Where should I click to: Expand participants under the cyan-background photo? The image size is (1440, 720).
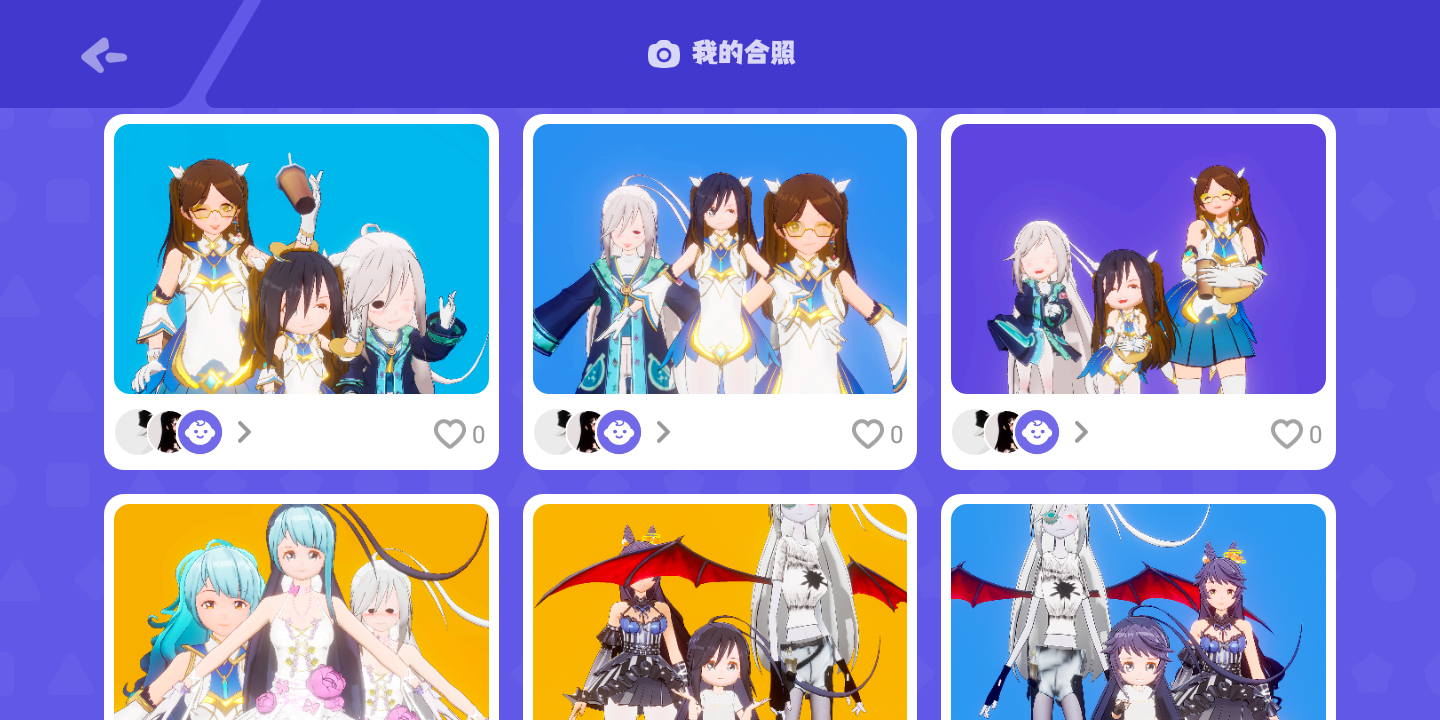[244, 432]
